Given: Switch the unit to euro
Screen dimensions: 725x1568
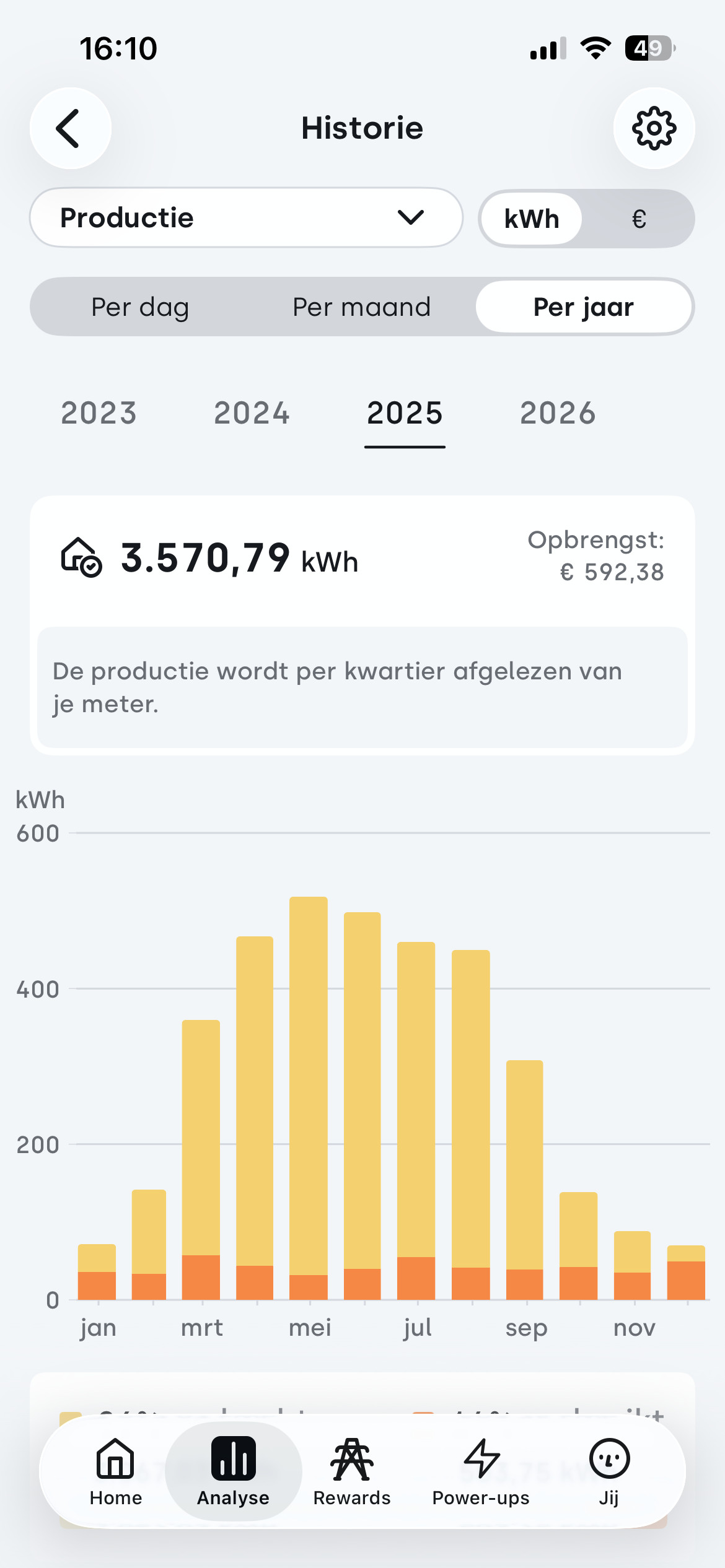Looking at the screenshot, I should (x=639, y=219).
